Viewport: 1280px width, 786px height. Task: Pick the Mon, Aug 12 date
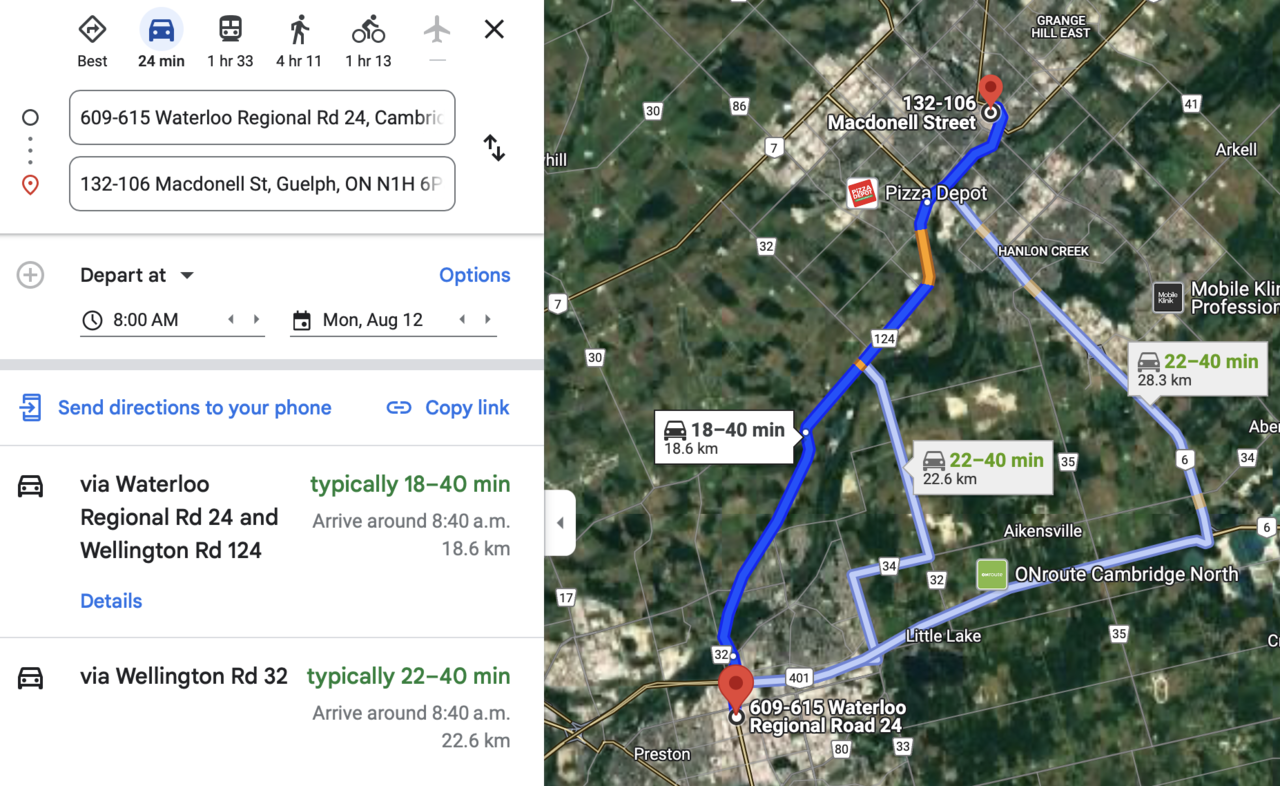click(x=372, y=320)
